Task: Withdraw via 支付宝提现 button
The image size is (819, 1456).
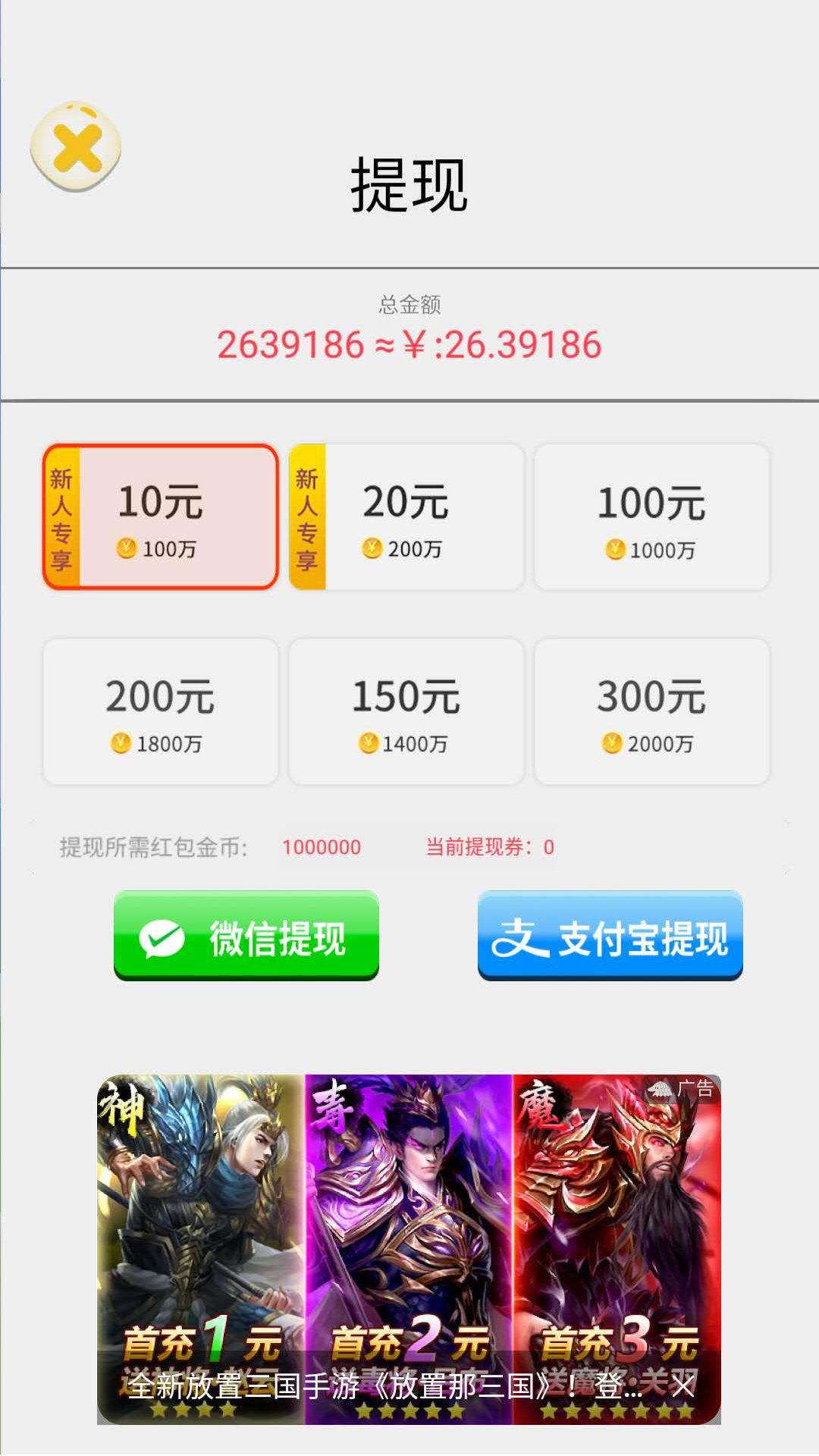Action: point(610,936)
